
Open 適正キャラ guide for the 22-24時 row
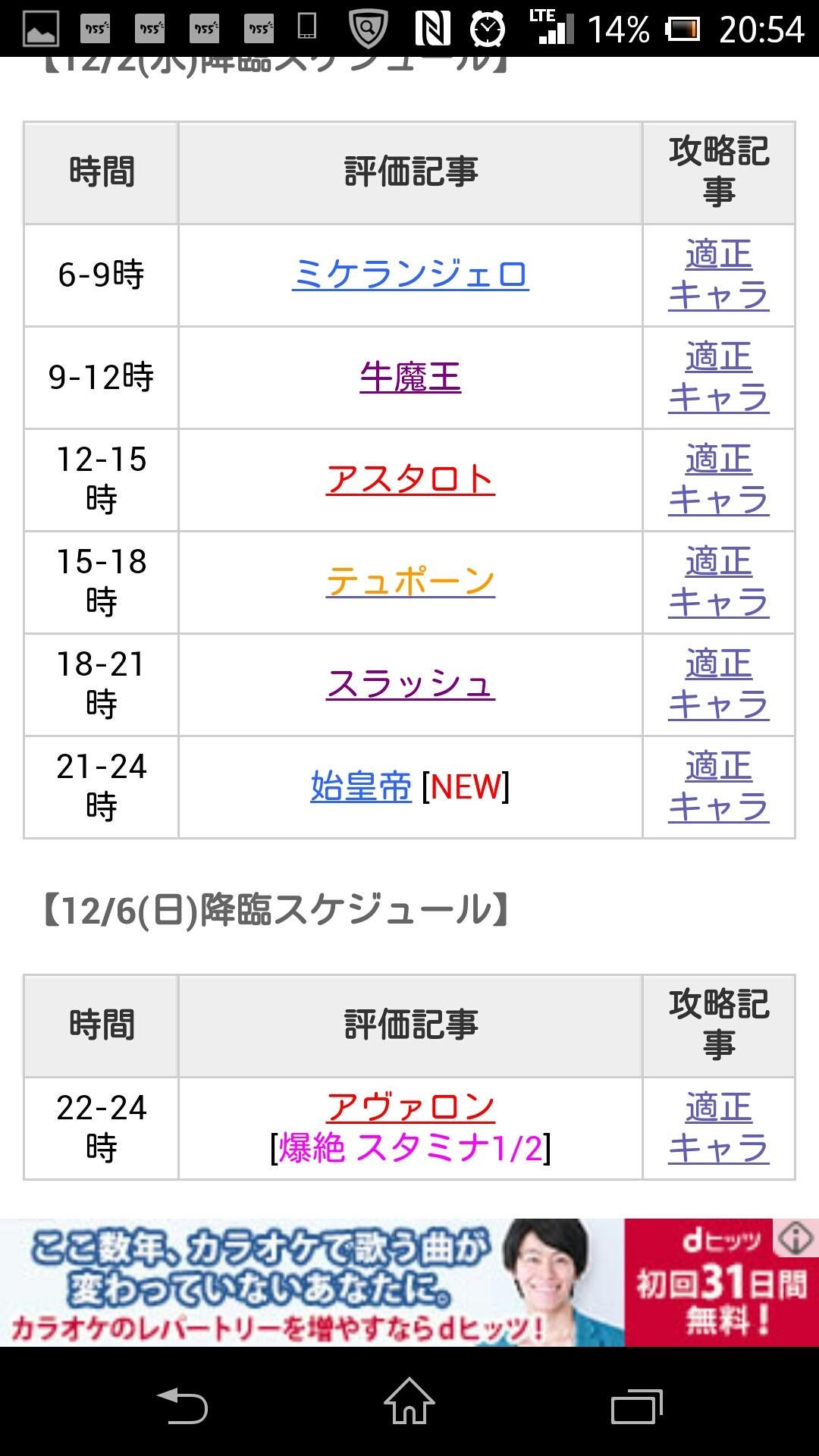point(718,1128)
